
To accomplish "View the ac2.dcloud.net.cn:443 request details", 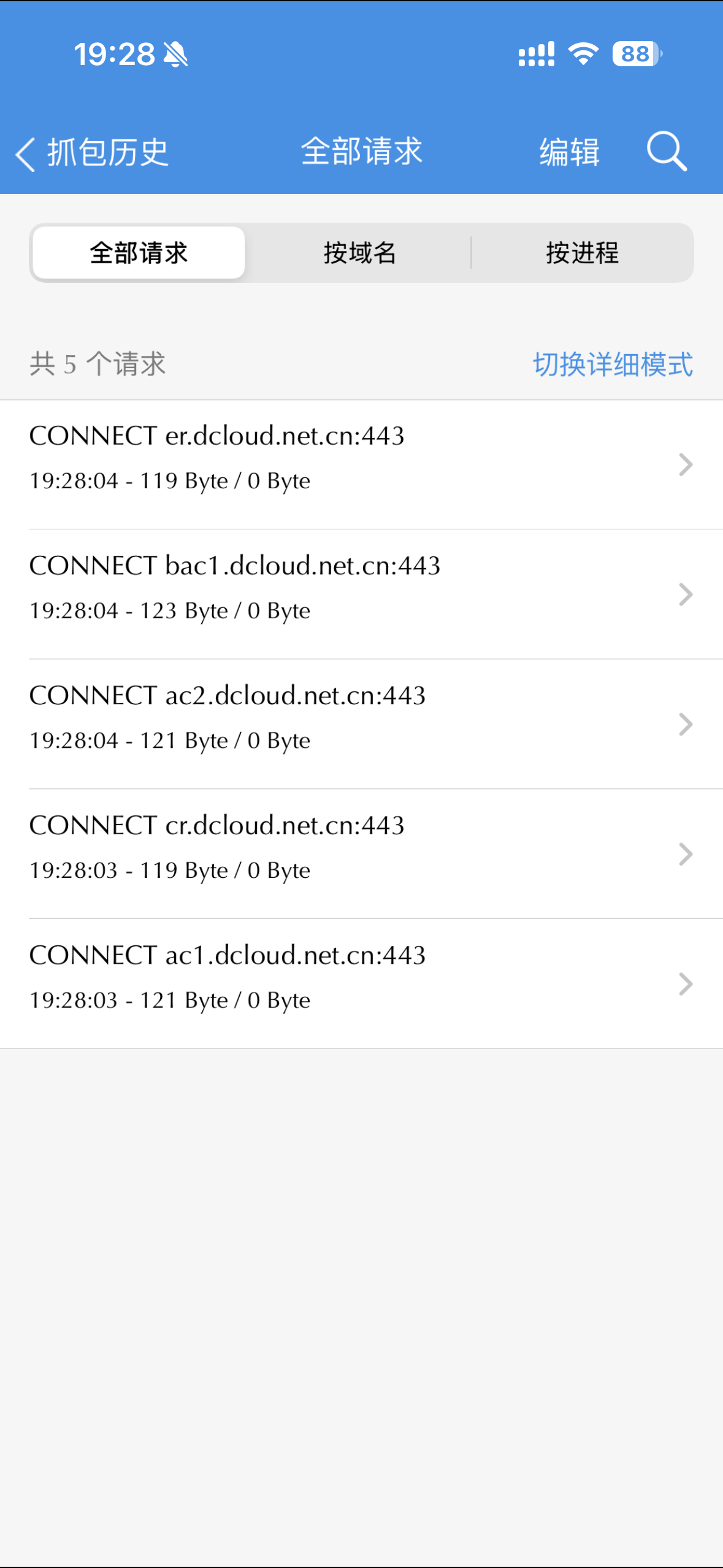I will pos(361,724).
